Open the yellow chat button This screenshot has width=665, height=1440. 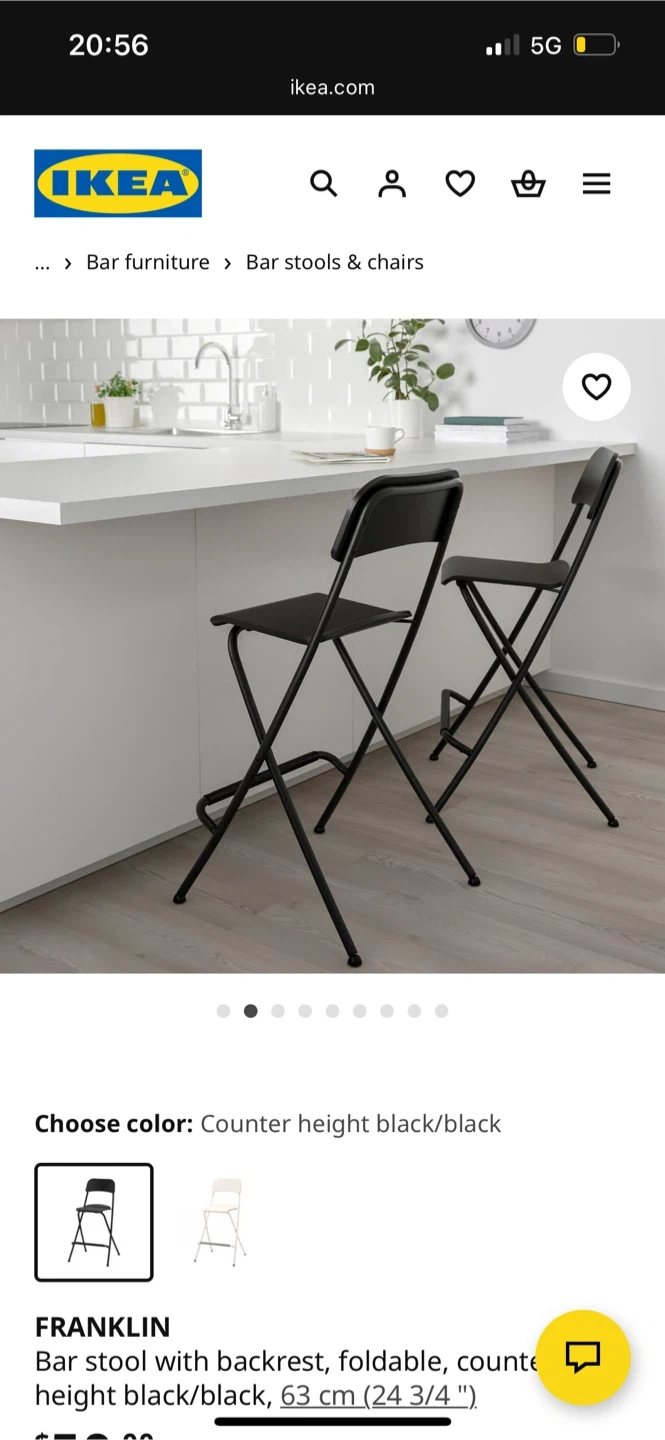pos(583,1357)
